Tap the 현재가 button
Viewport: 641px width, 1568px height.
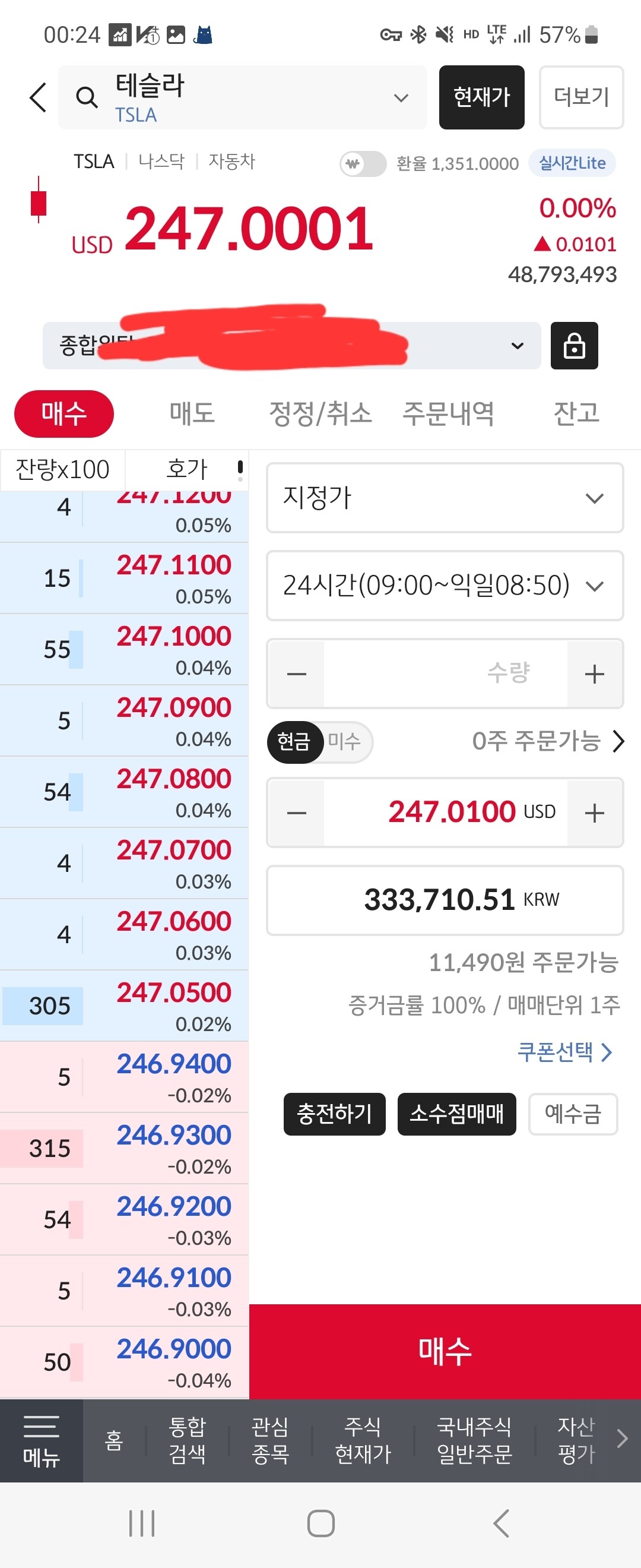[x=481, y=97]
